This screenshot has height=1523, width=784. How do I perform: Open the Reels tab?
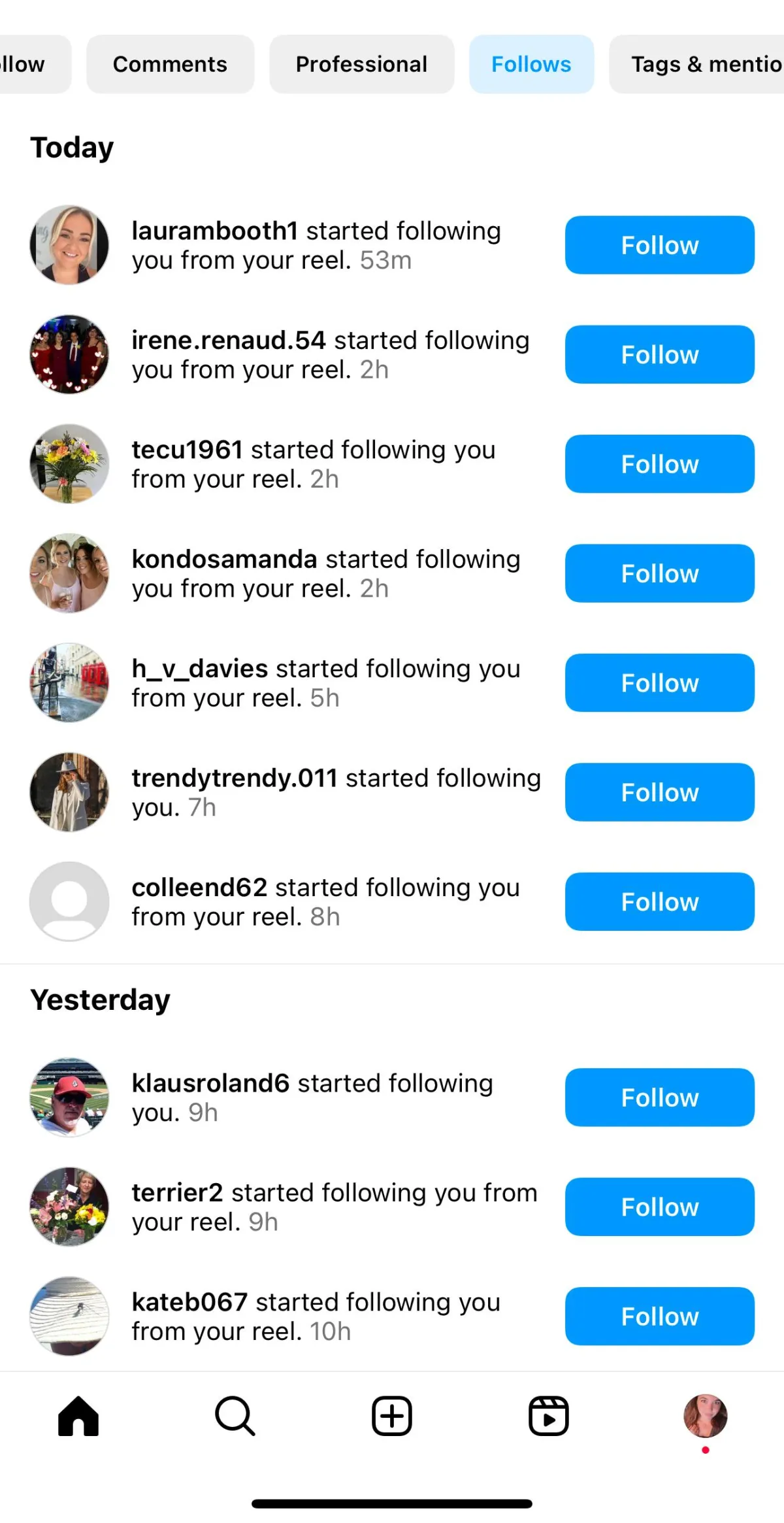pyautogui.click(x=549, y=1416)
